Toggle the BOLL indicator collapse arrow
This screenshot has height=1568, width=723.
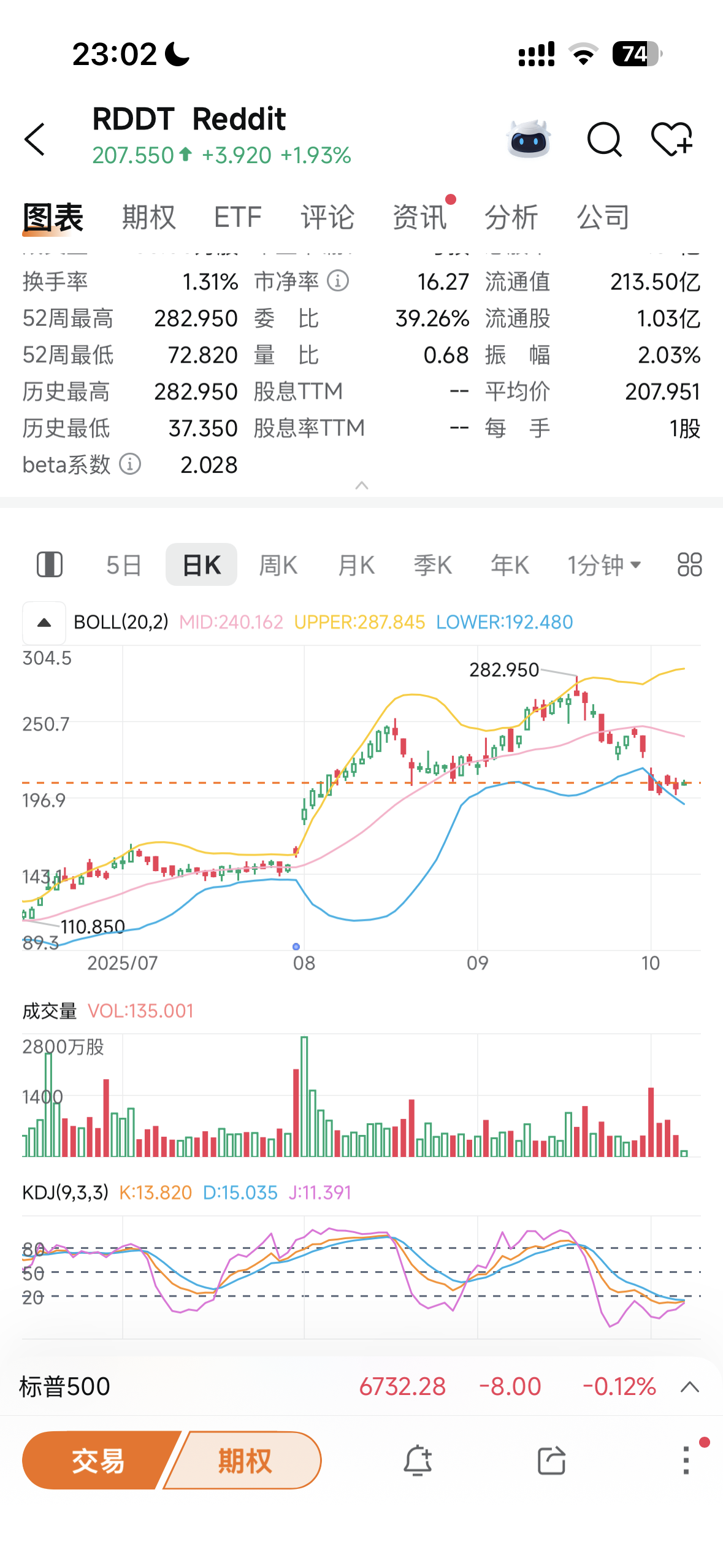(x=44, y=623)
